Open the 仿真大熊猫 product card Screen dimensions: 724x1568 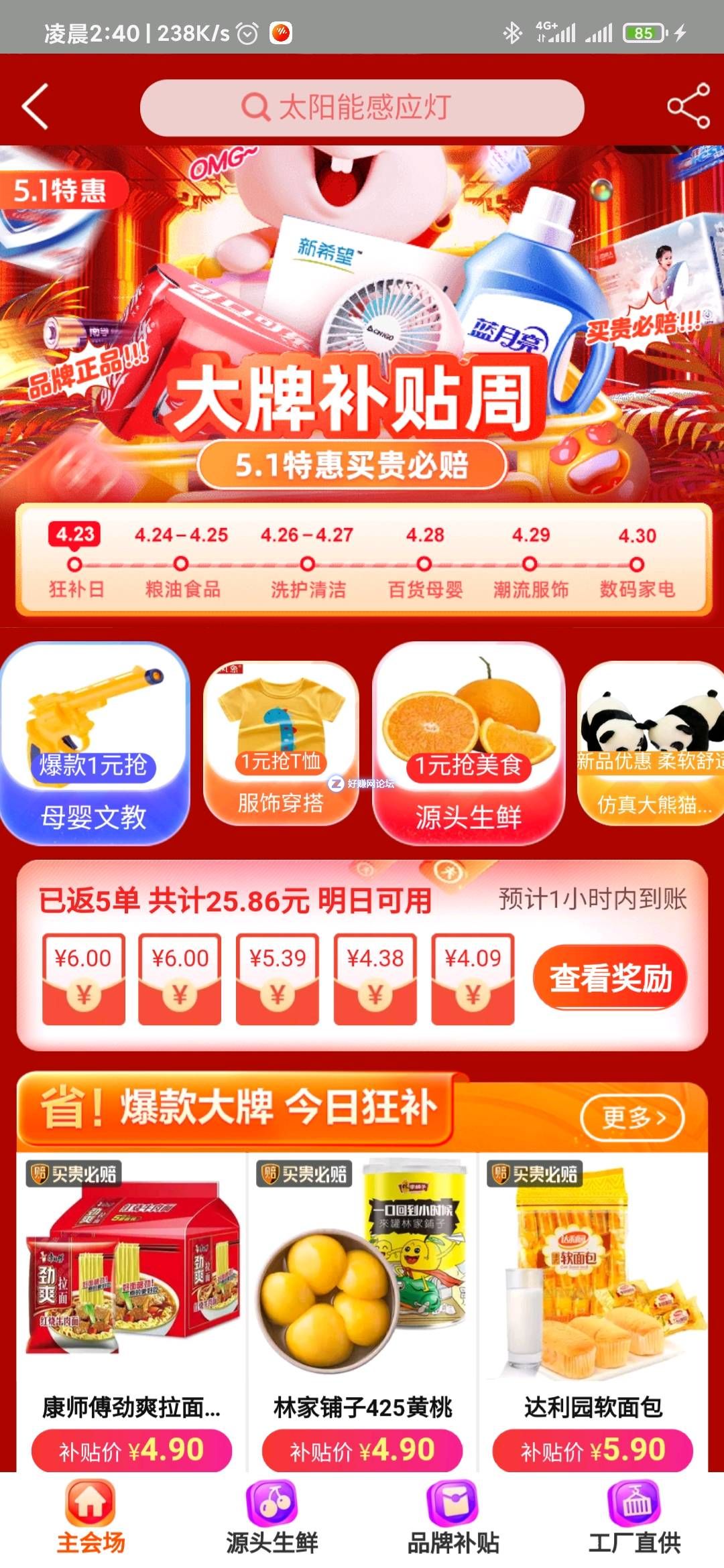coord(650,744)
